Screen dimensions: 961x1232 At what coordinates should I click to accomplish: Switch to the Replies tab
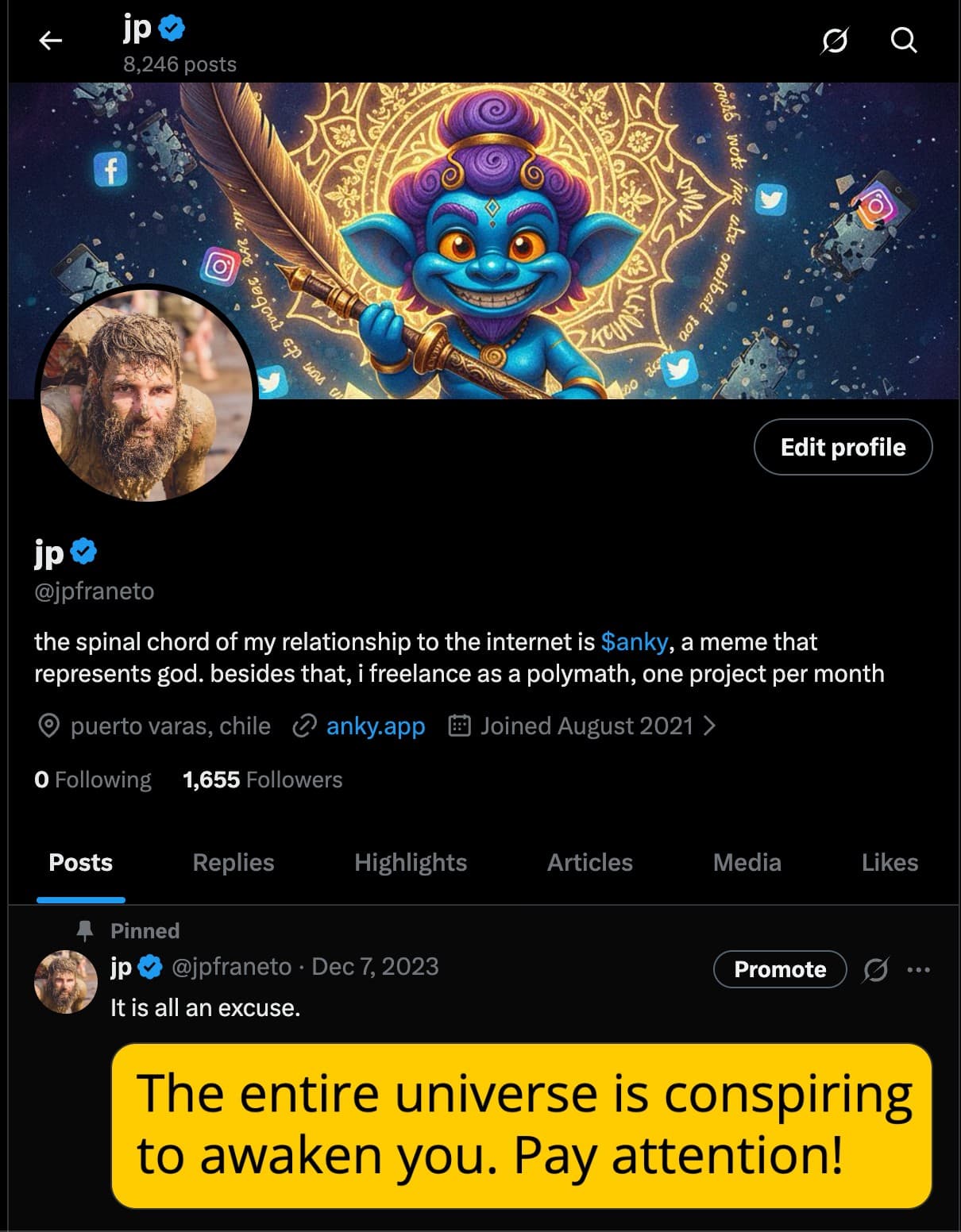pyautogui.click(x=233, y=862)
